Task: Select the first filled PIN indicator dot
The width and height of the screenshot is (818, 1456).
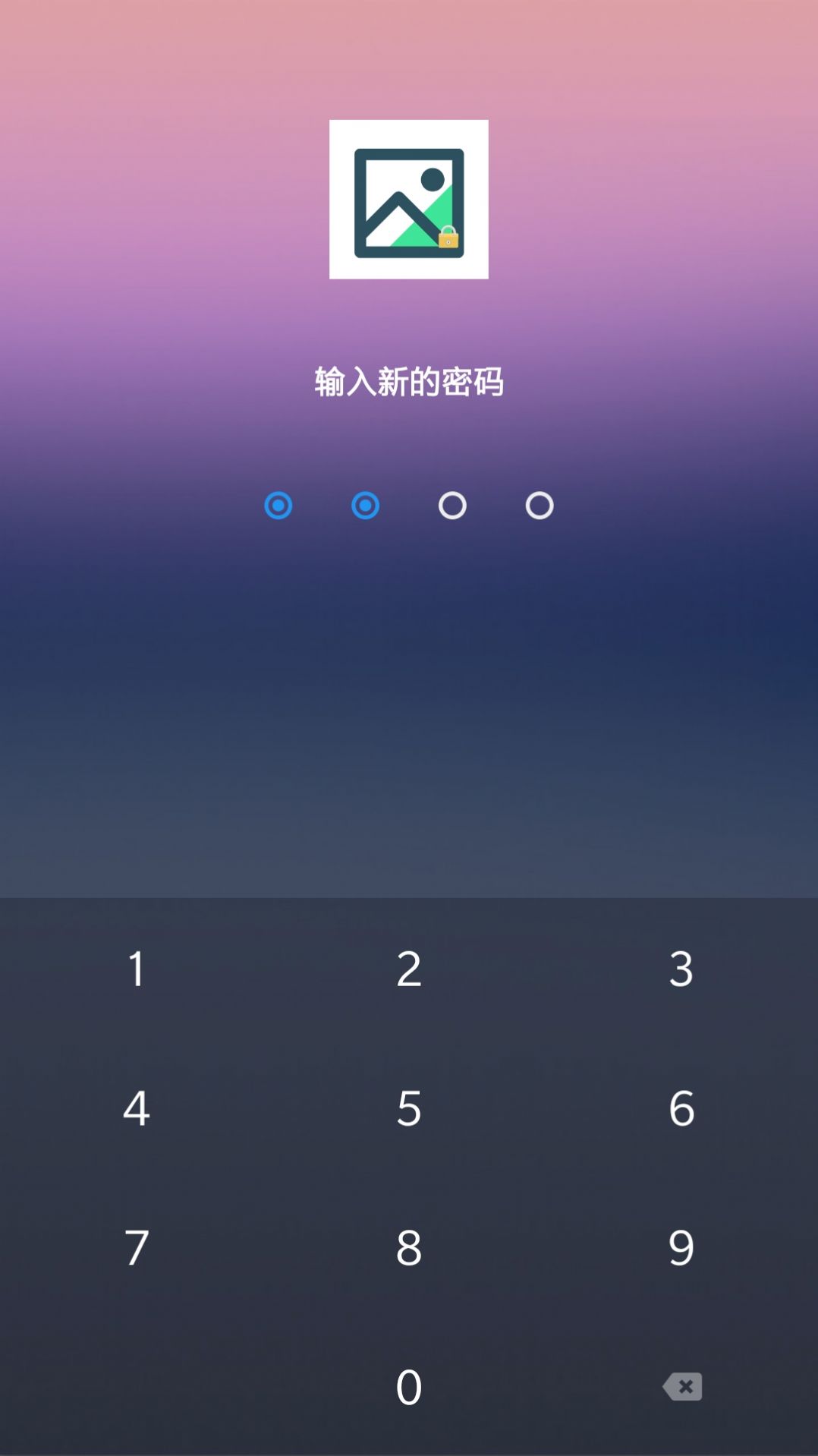Action: pyautogui.click(x=278, y=506)
